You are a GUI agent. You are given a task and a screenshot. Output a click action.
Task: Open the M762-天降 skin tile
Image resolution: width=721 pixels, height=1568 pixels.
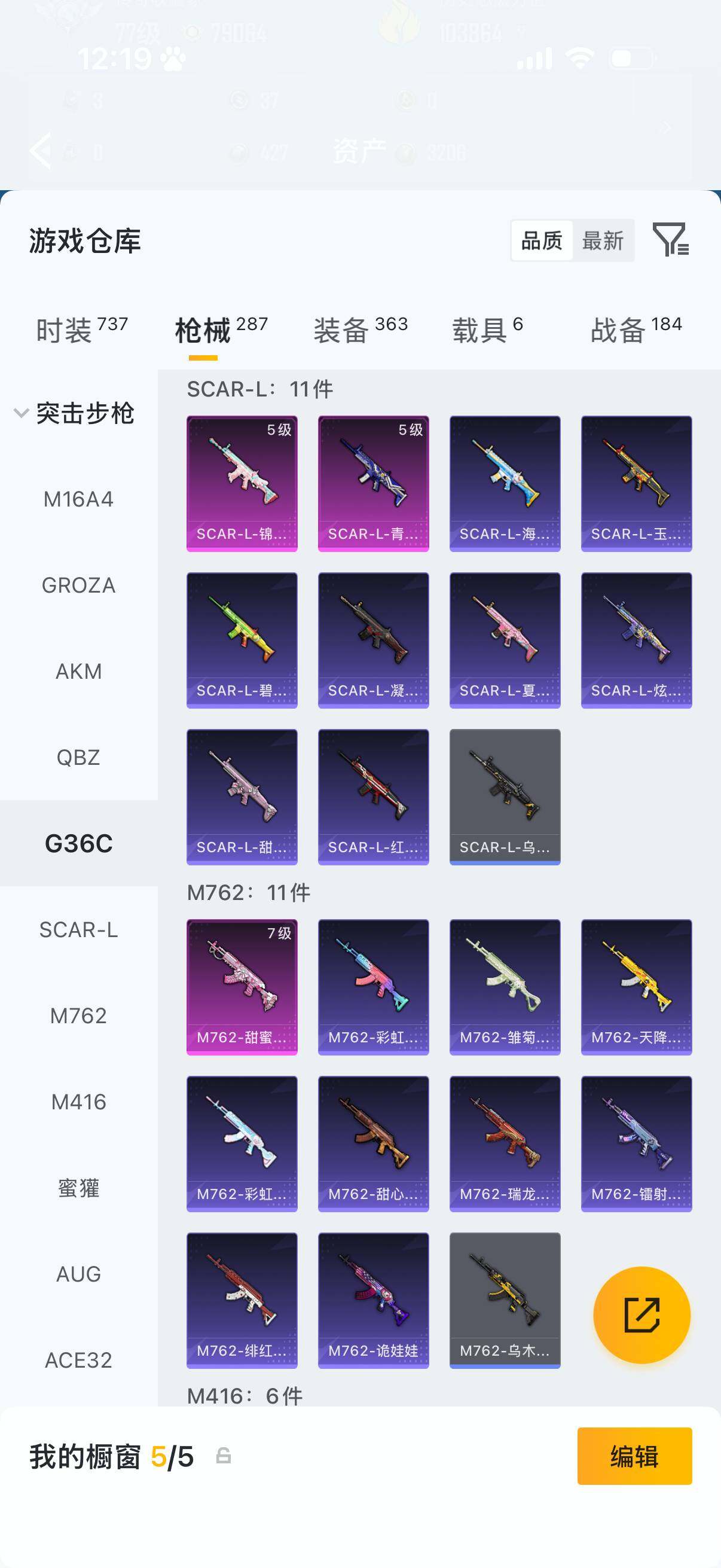click(x=637, y=987)
